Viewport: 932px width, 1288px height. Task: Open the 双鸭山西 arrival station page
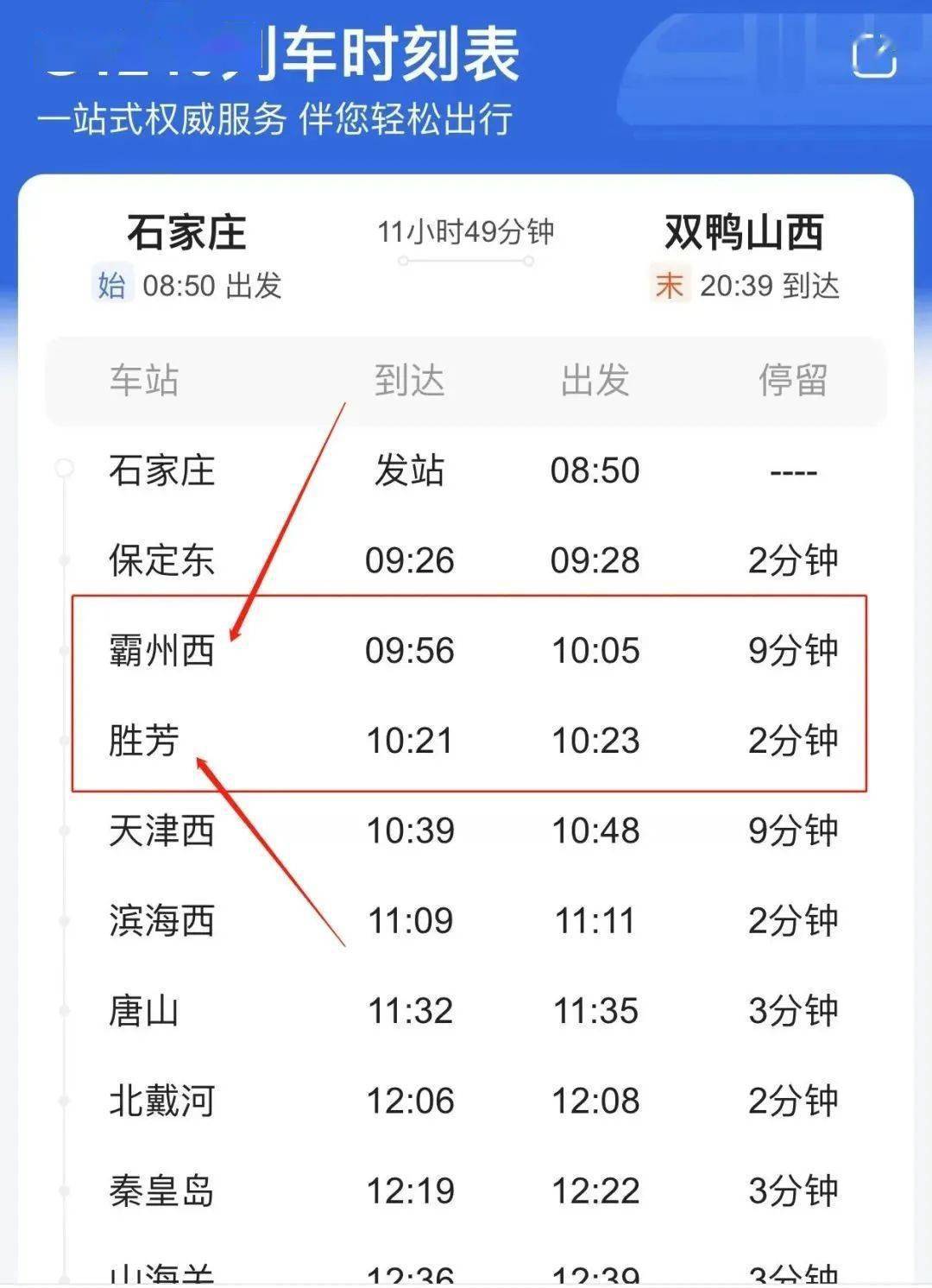[x=744, y=232]
